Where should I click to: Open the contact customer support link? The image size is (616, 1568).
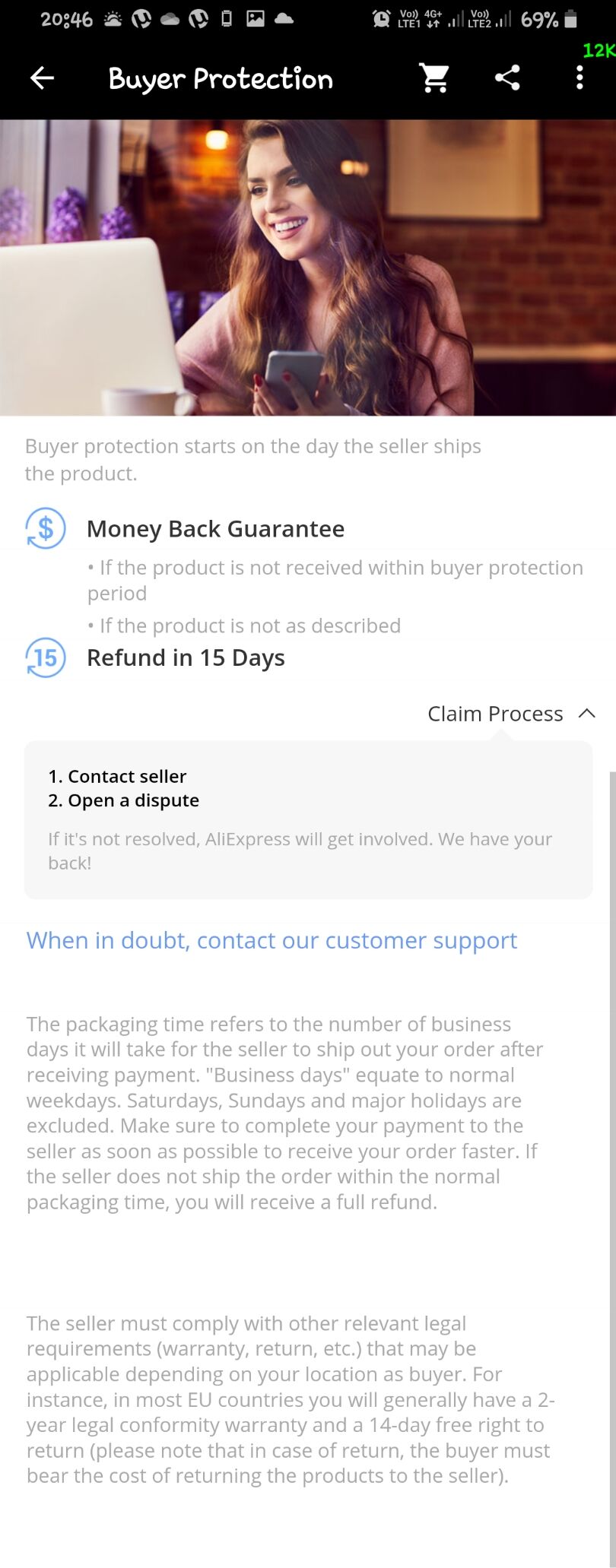pyautogui.click(x=271, y=940)
